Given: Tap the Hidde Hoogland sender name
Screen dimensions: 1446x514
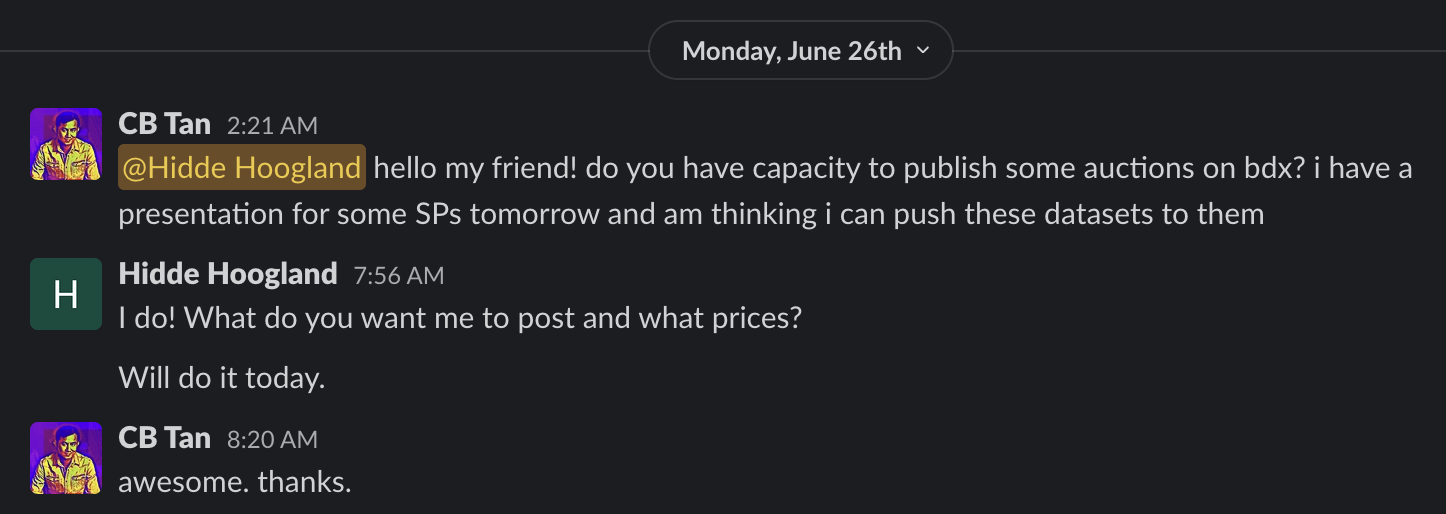Looking at the screenshot, I should [227, 274].
